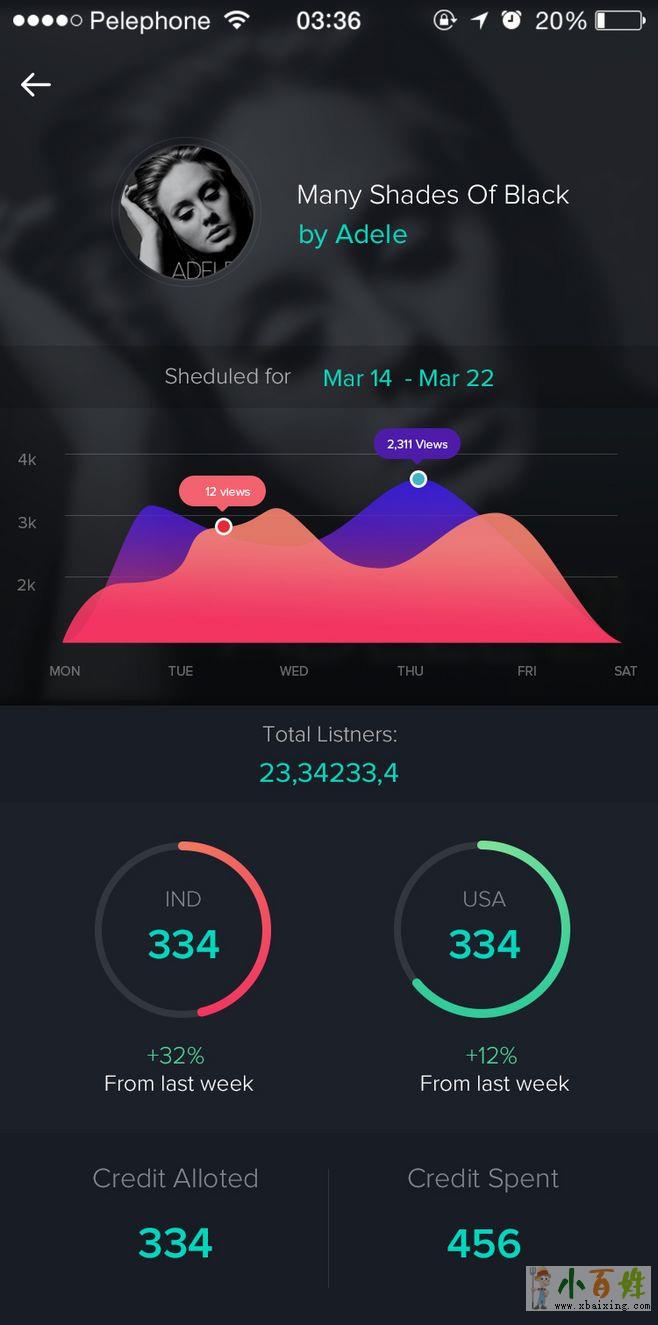Go back using the arrow icon
This screenshot has width=658, height=1325.
click(36, 85)
